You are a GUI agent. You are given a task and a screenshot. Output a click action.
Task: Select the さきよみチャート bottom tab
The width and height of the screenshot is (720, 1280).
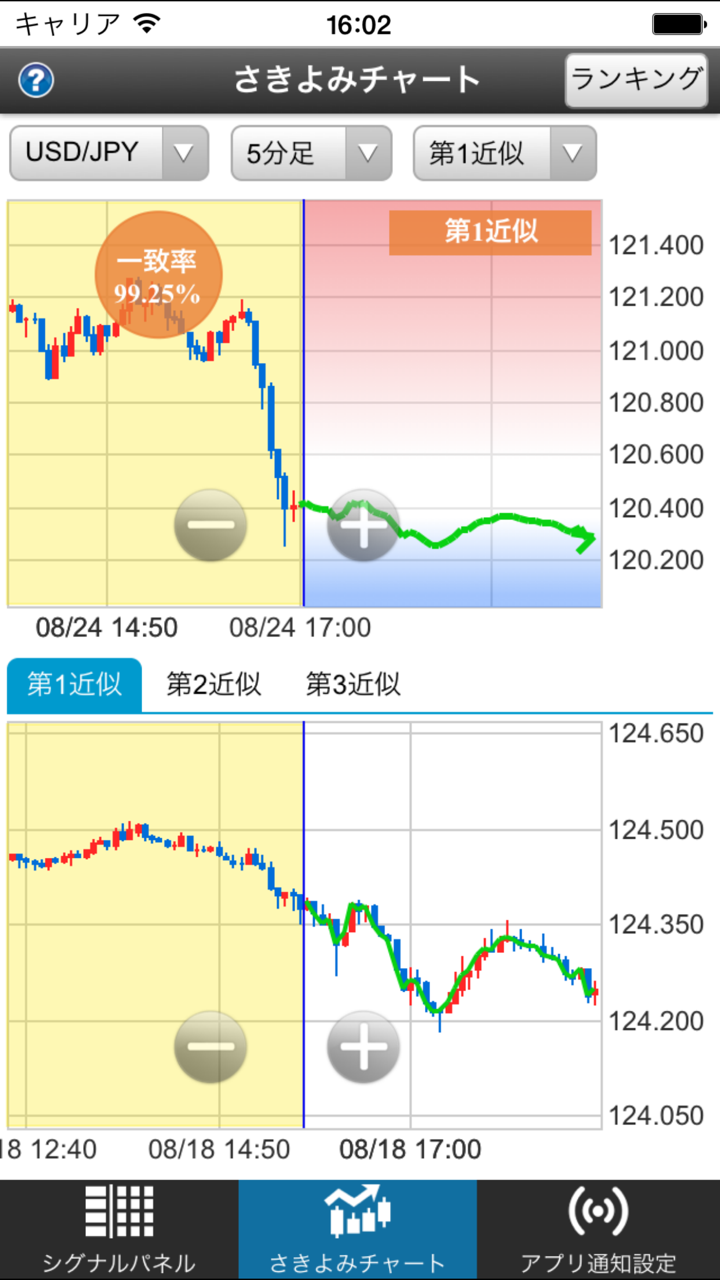pyautogui.click(x=358, y=1230)
